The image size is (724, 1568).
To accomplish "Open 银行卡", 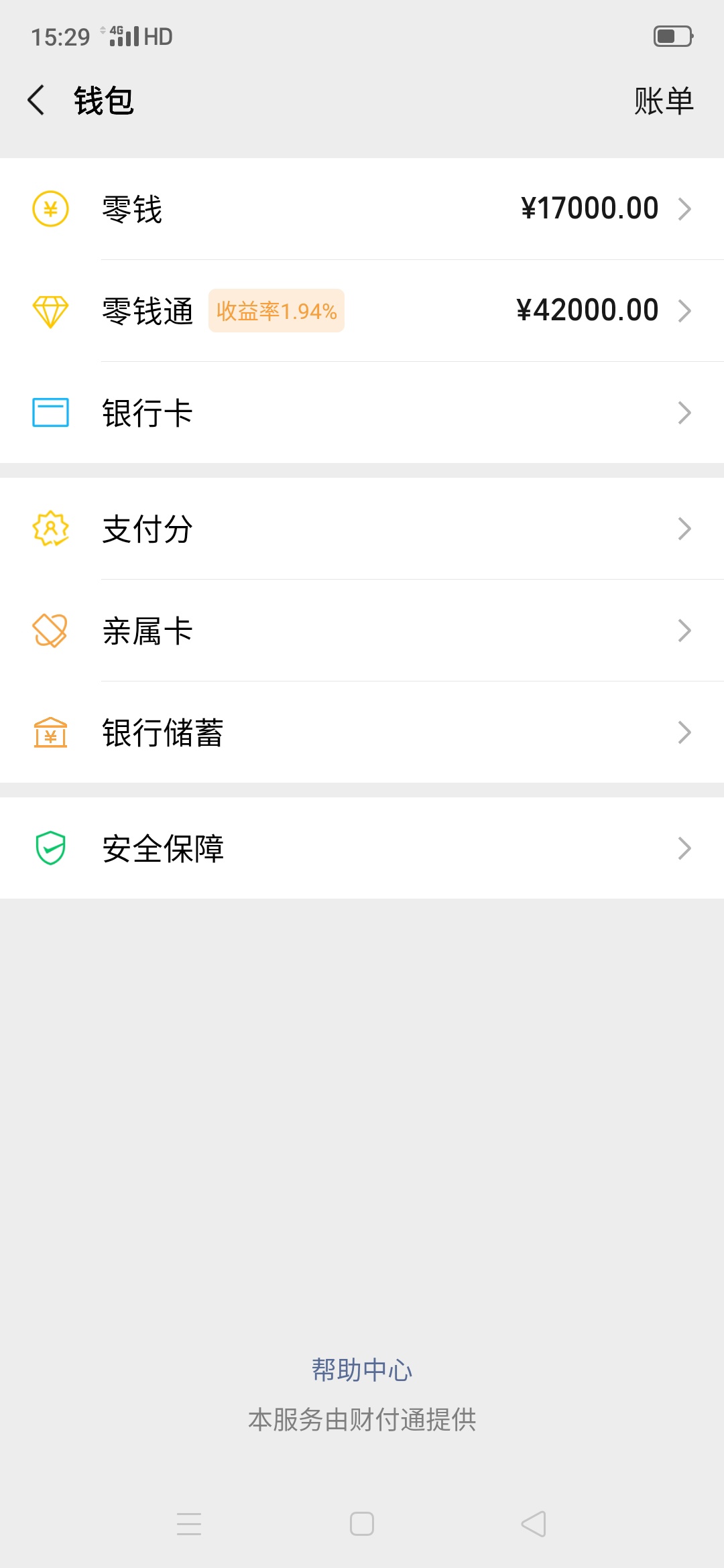I will point(362,413).
